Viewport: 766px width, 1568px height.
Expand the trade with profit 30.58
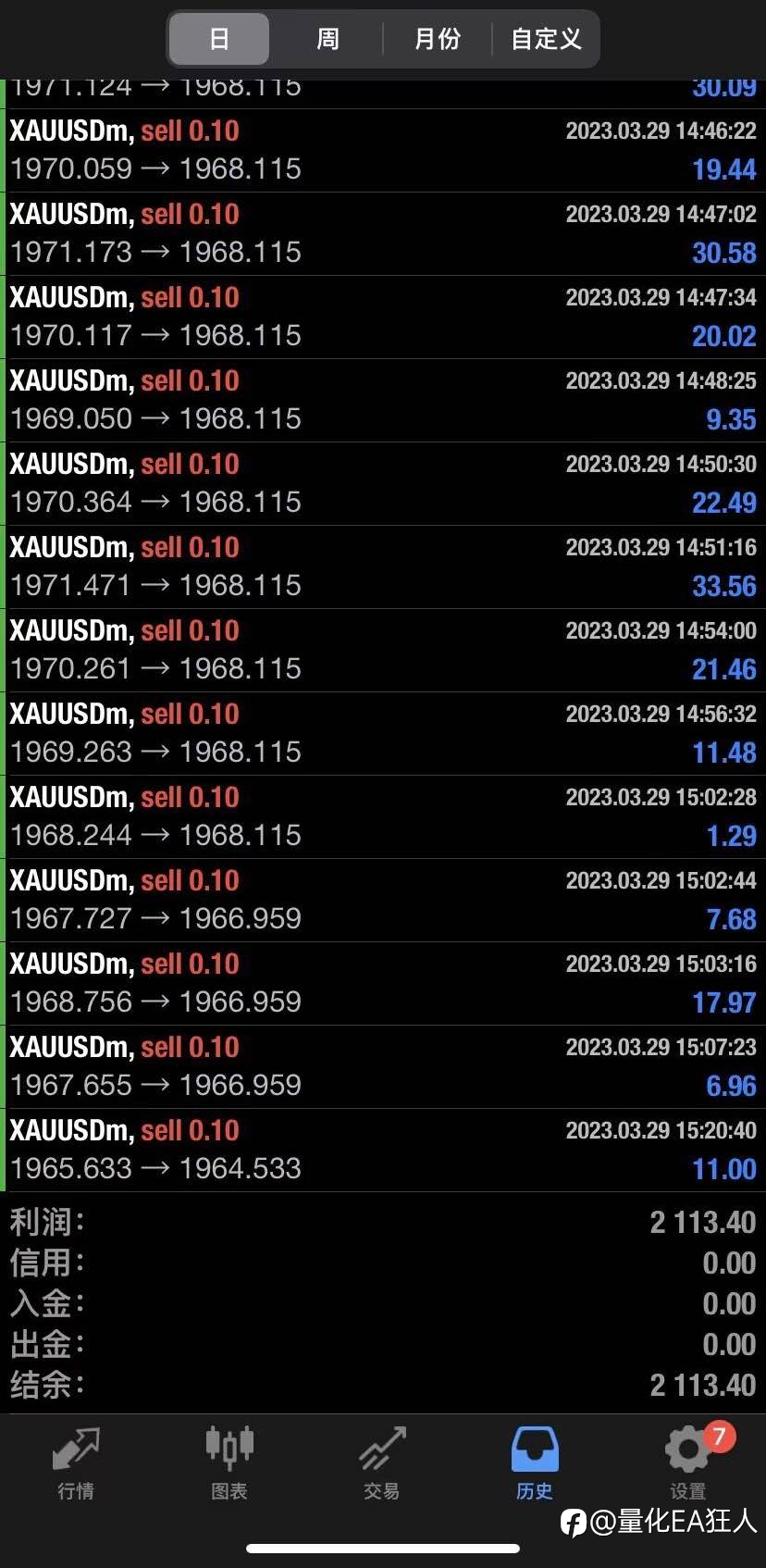coord(383,234)
